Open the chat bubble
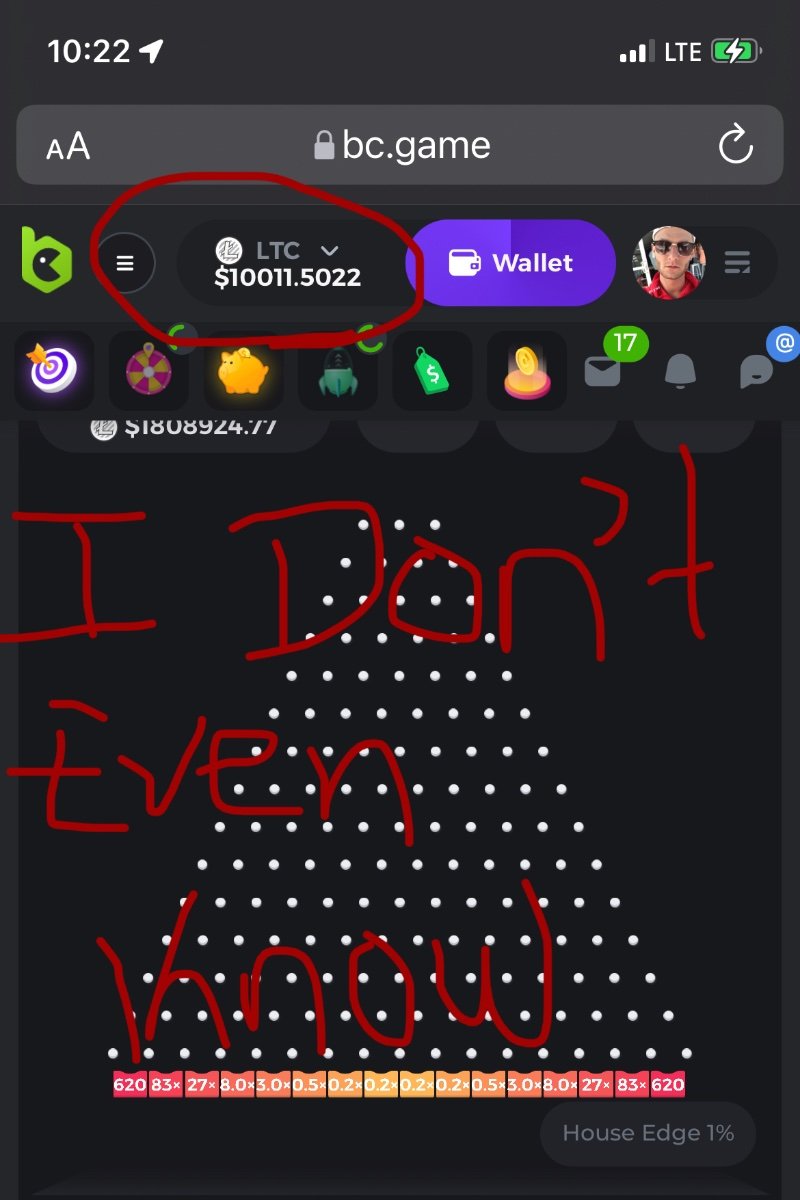 [x=756, y=372]
